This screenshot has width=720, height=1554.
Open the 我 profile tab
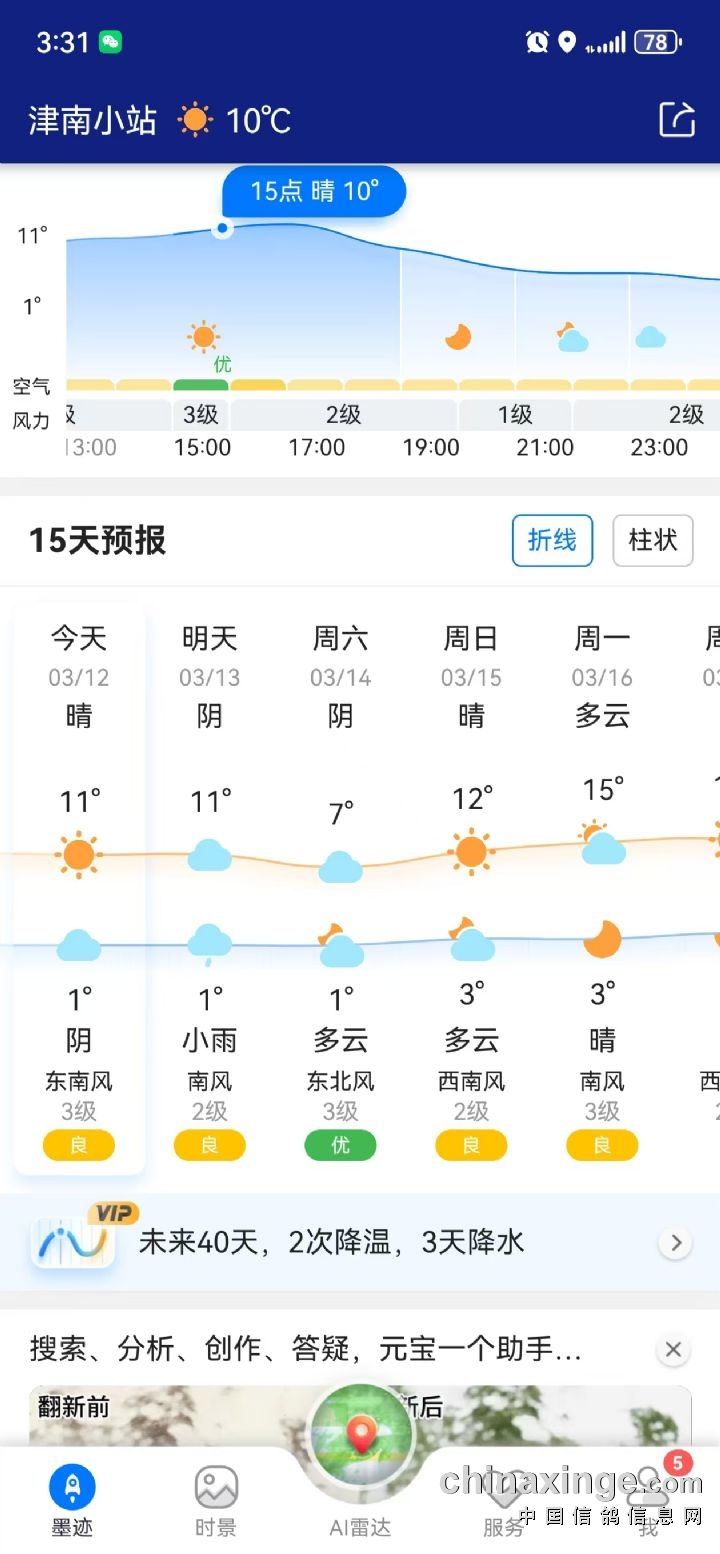click(649, 1500)
